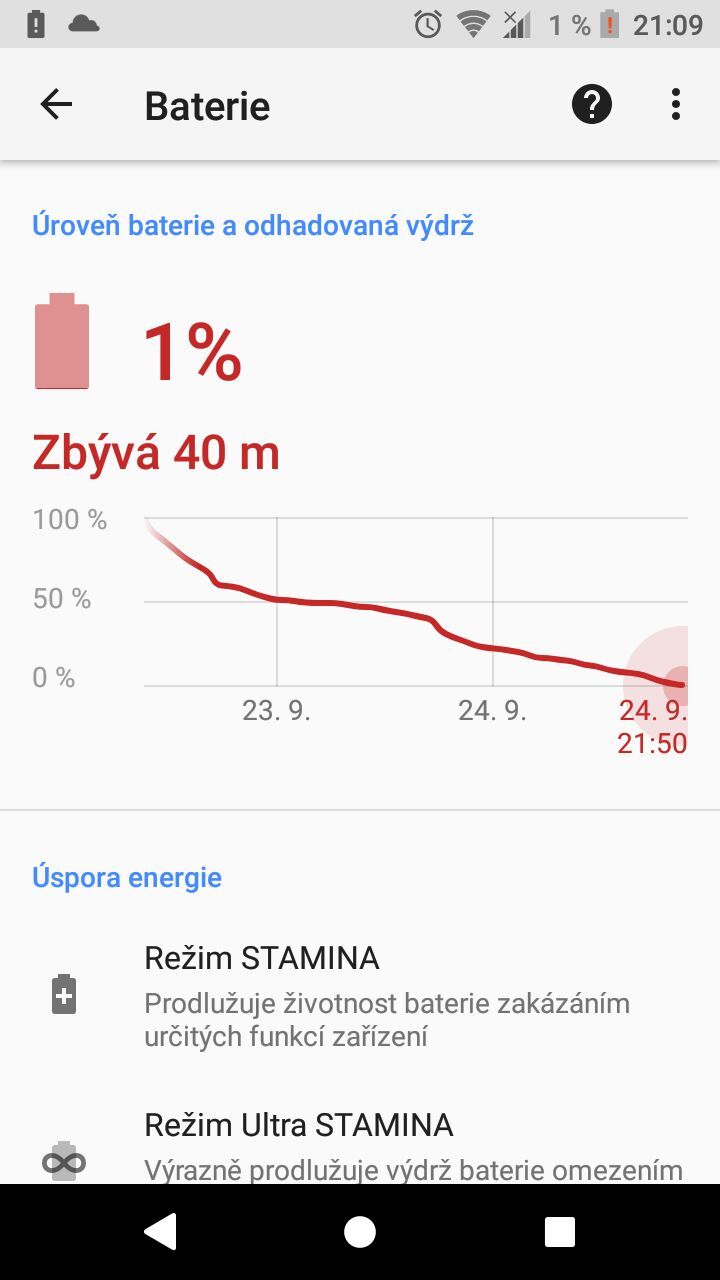720x1280 pixels.
Task: Tap the Zbývá 40 m remaining time text
Action: pyautogui.click(x=156, y=453)
